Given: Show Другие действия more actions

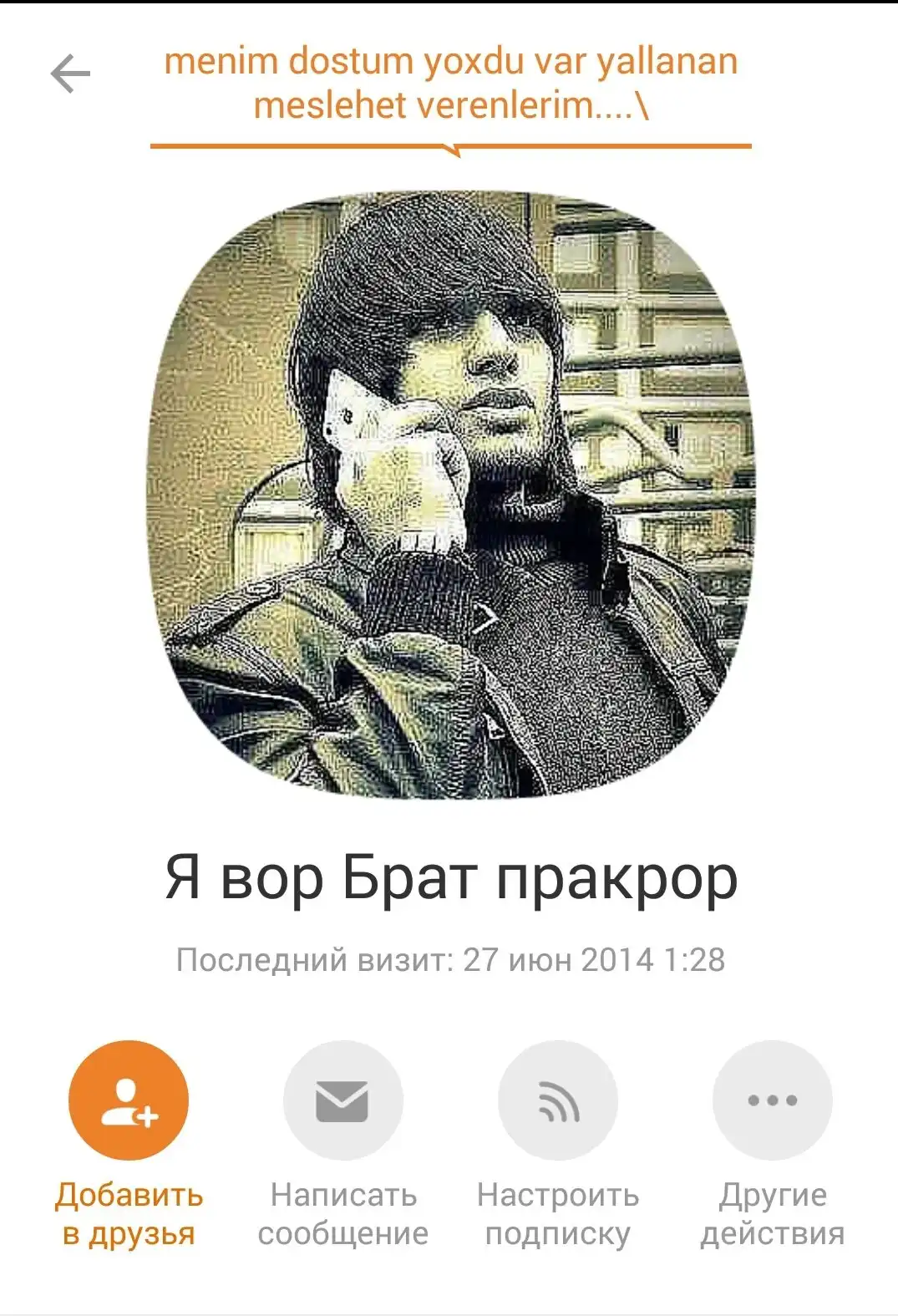Looking at the screenshot, I should click(772, 1100).
